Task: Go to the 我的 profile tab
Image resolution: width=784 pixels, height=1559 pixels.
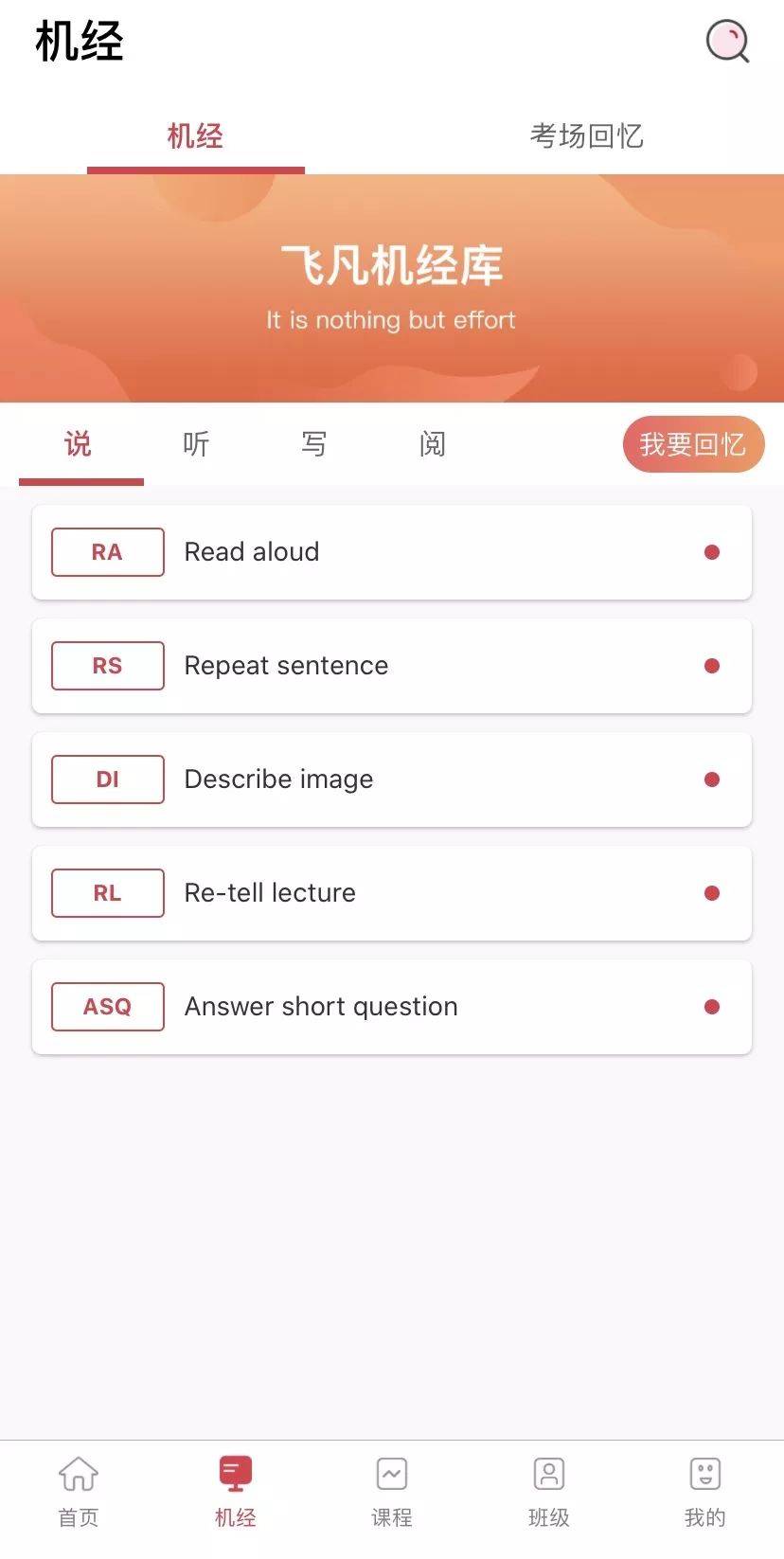Action: coord(705,1492)
